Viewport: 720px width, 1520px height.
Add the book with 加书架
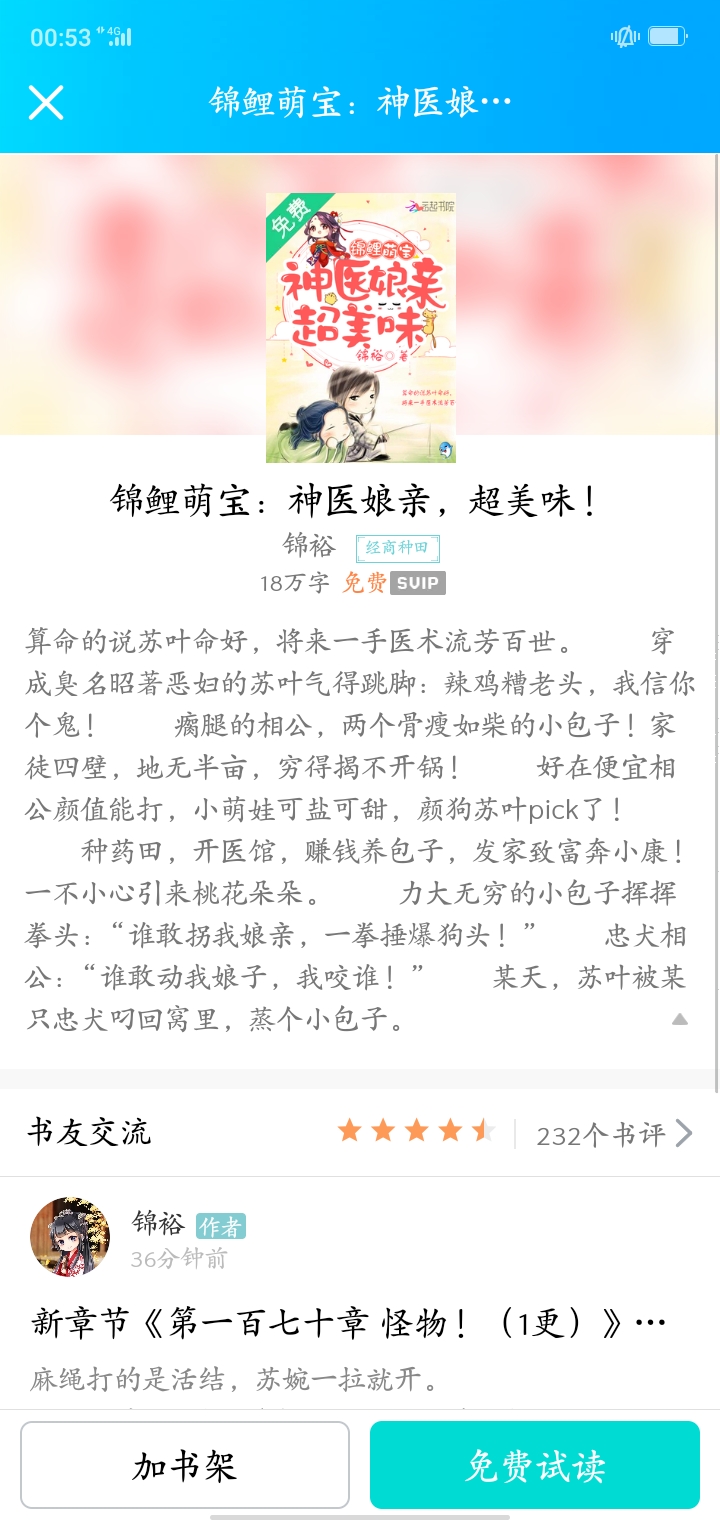point(185,1465)
